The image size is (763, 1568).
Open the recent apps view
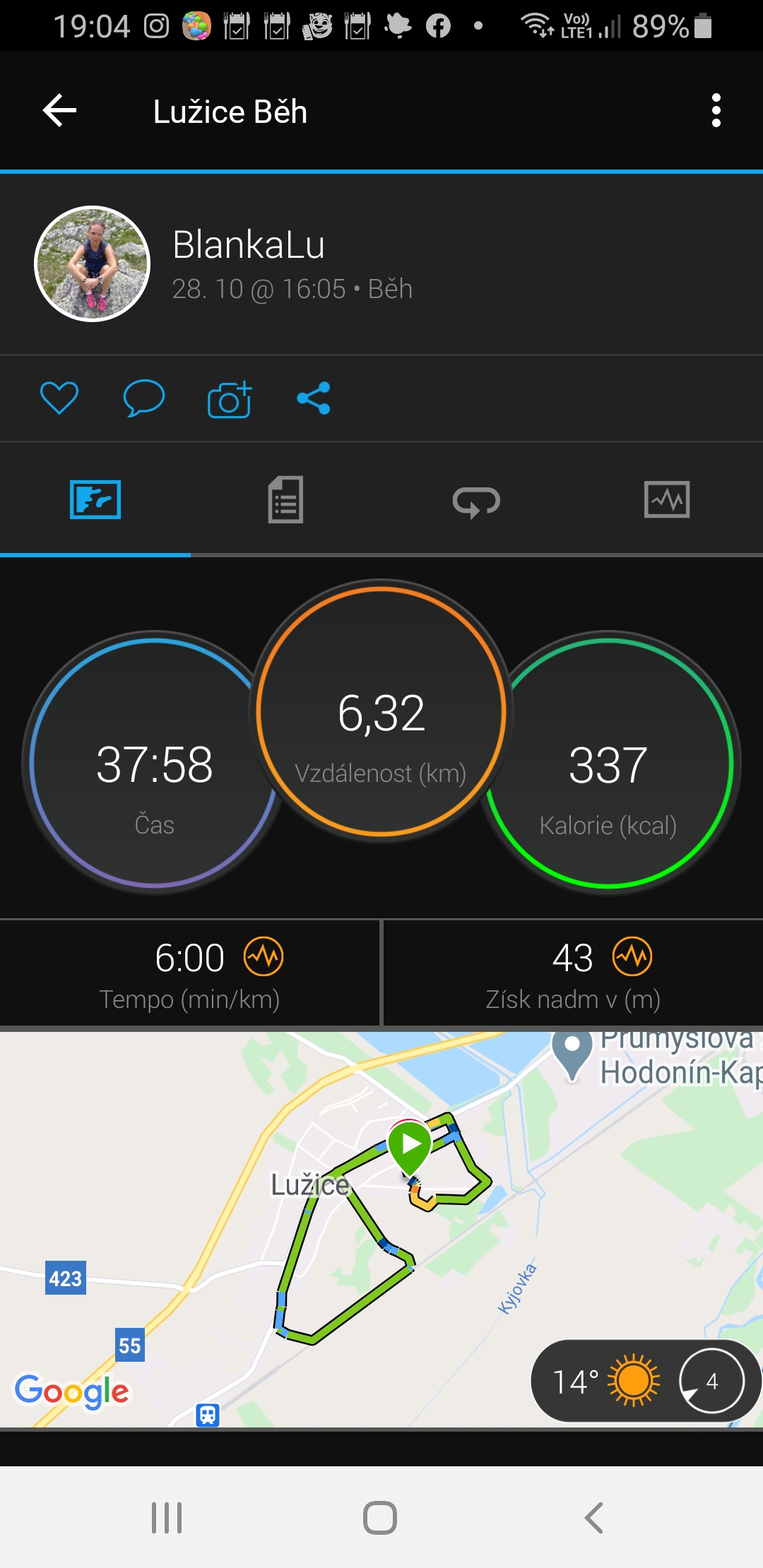[x=167, y=1517]
